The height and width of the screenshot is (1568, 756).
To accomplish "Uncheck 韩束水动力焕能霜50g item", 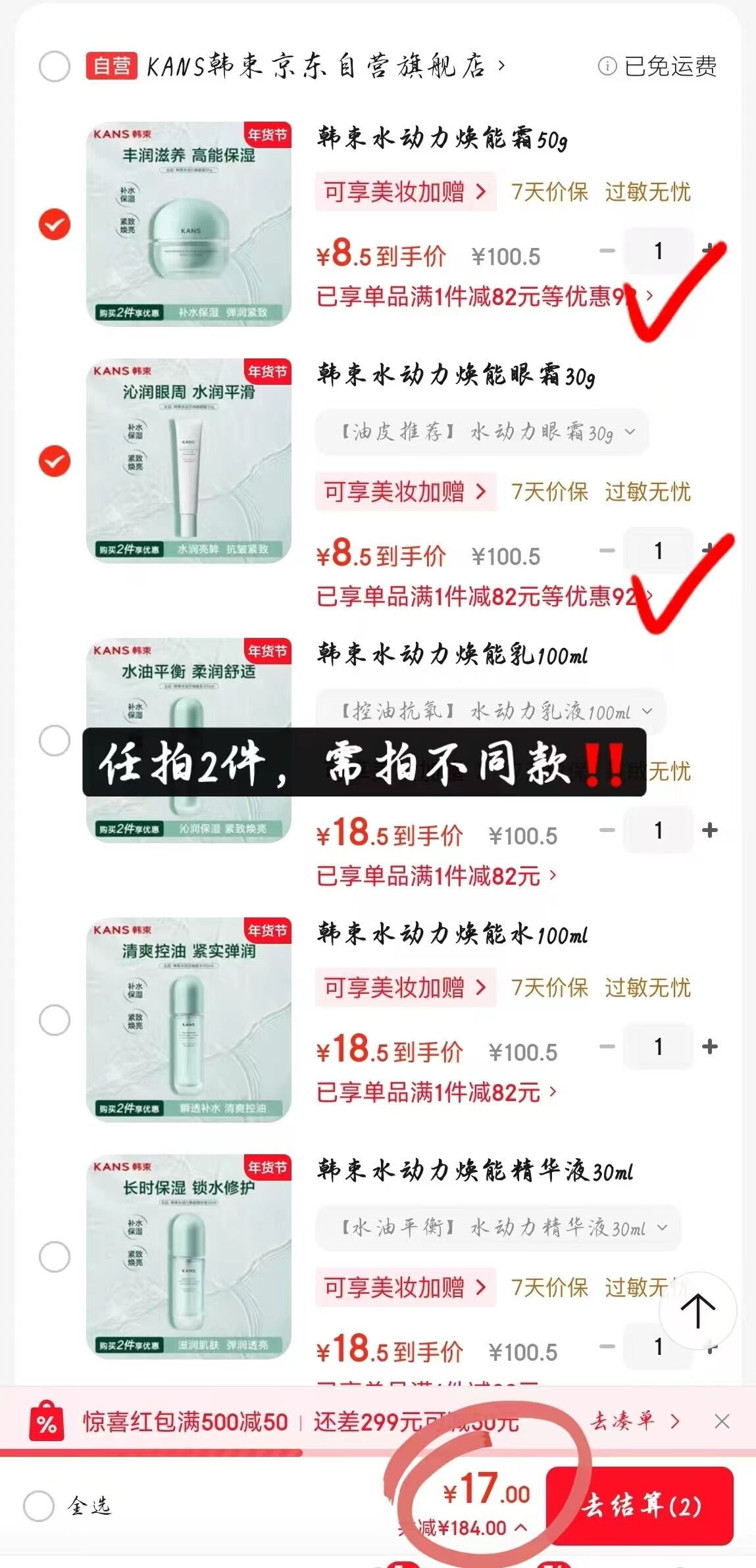I will tap(55, 224).
